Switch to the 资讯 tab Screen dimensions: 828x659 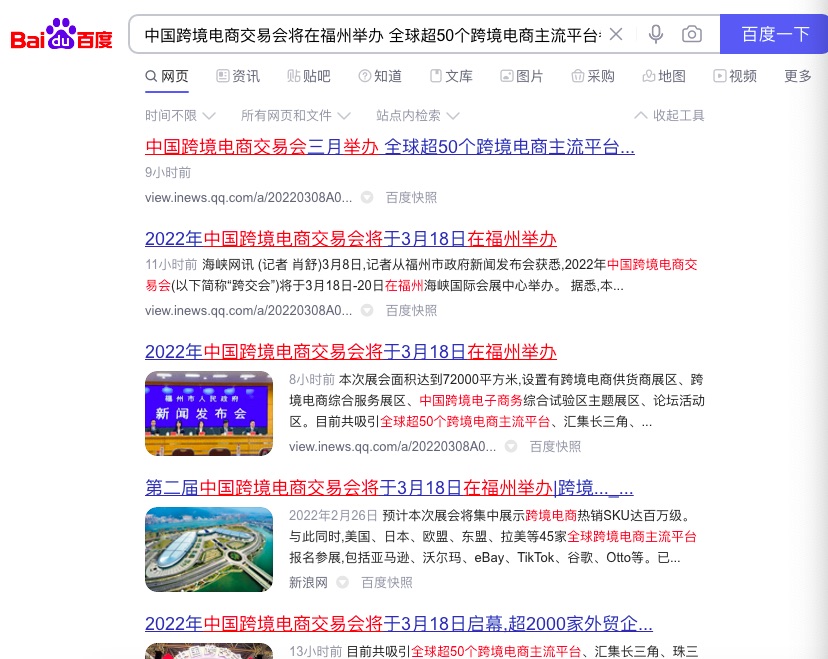[237, 76]
